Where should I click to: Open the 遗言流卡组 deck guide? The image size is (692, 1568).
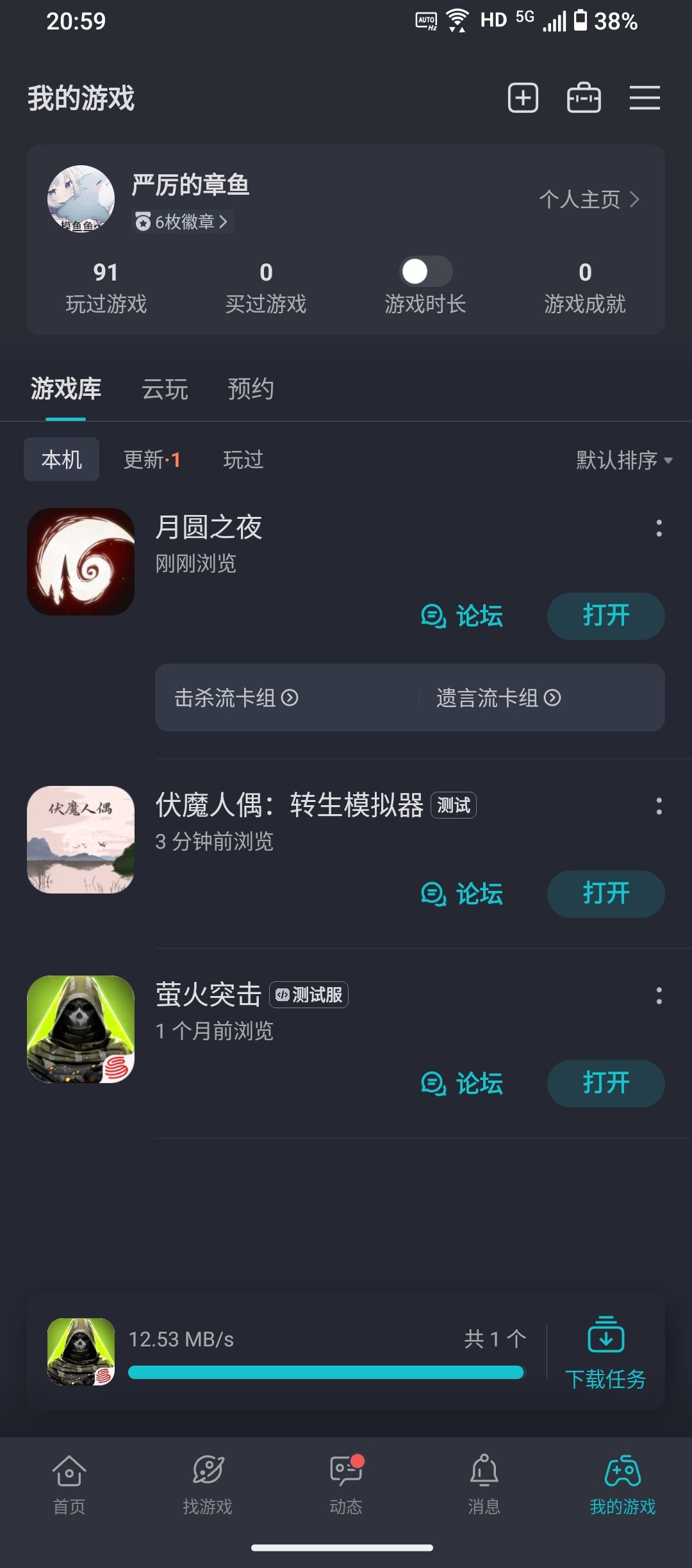(x=498, y=698)
